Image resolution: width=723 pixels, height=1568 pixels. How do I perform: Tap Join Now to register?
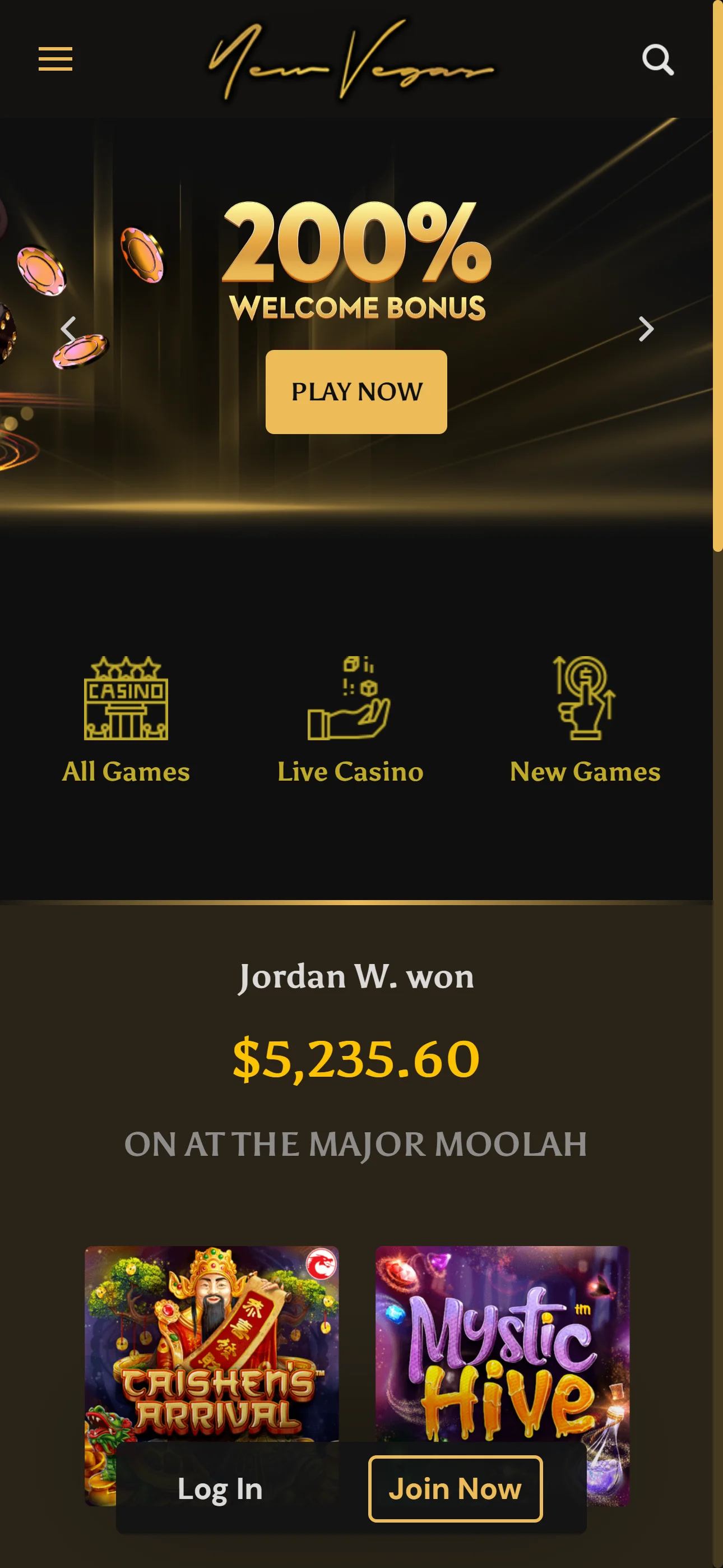[x=455, y=1488]
